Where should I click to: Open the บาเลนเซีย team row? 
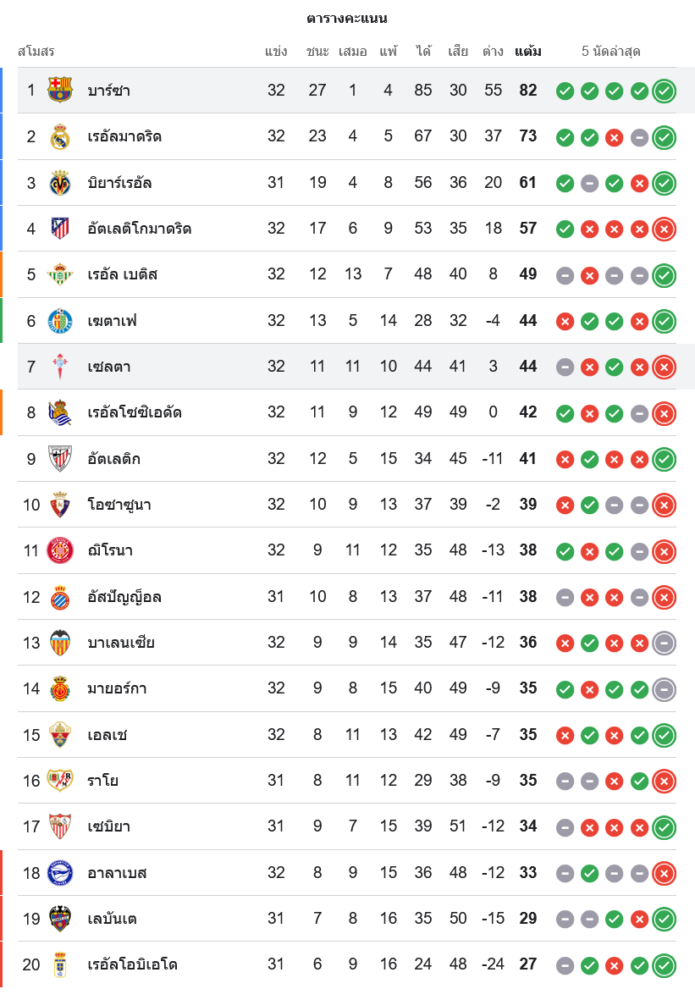pyautogui.click(x=120, y=643)
